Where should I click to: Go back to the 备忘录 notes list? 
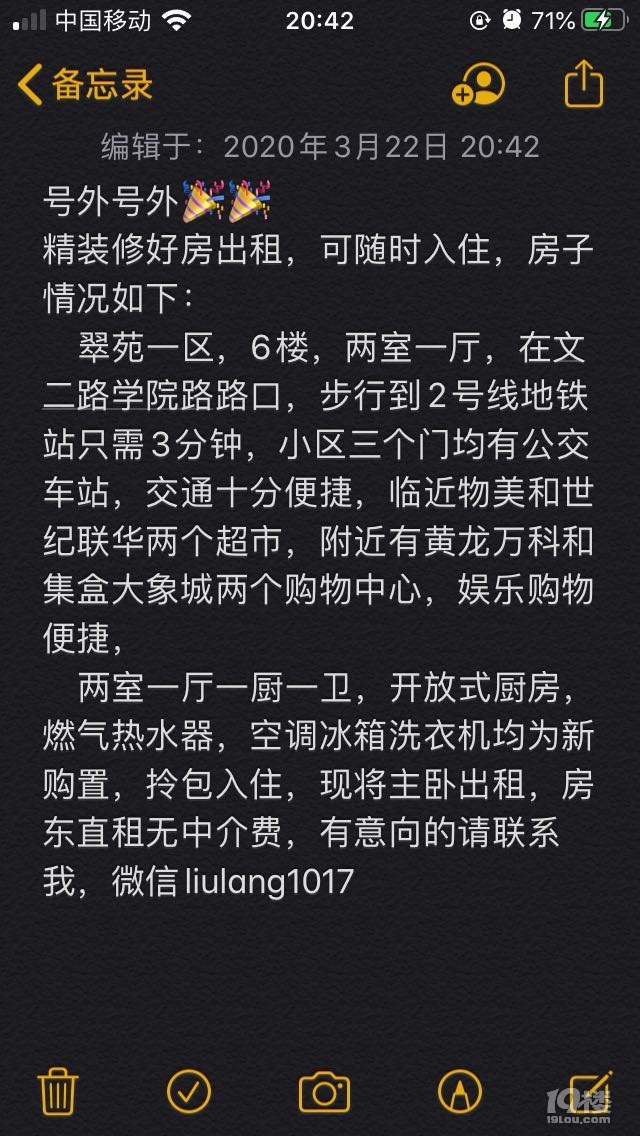click(85, 85)
